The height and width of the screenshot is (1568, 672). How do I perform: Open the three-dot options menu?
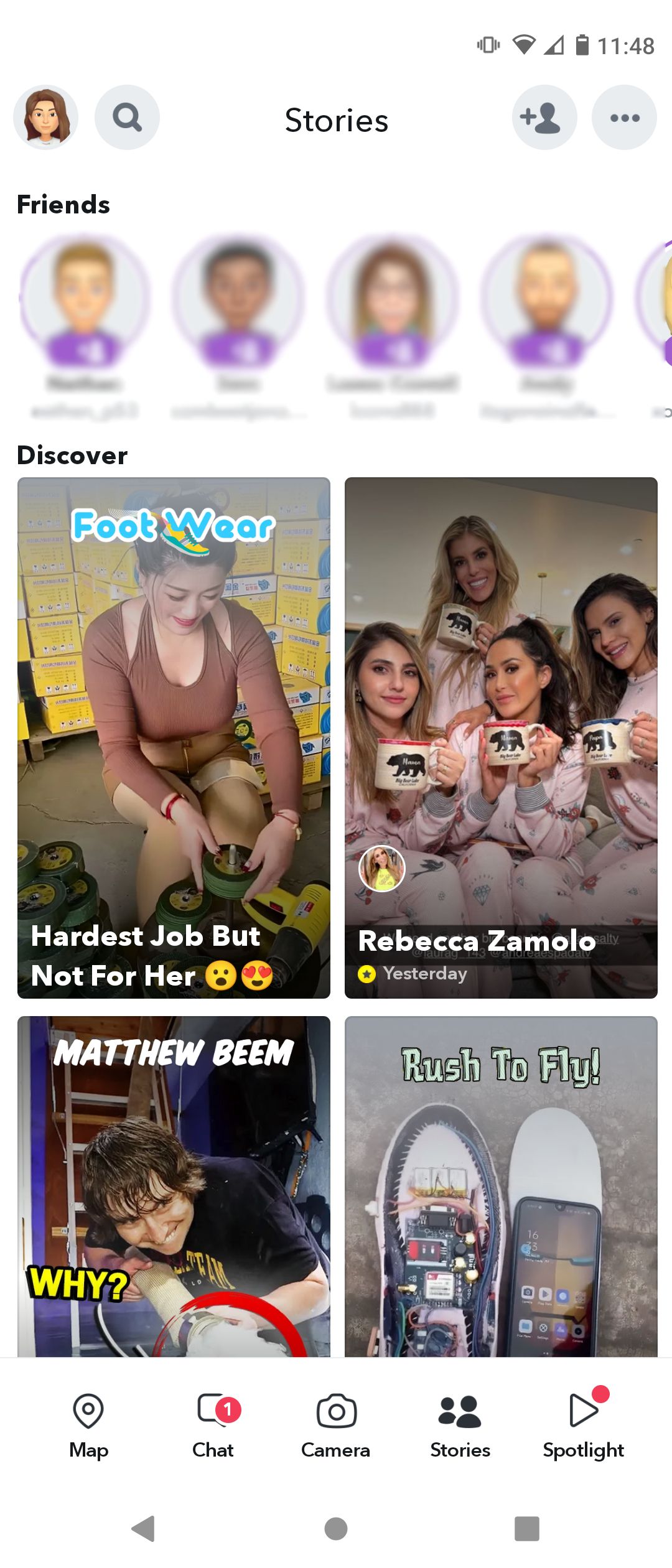[623, 118]
